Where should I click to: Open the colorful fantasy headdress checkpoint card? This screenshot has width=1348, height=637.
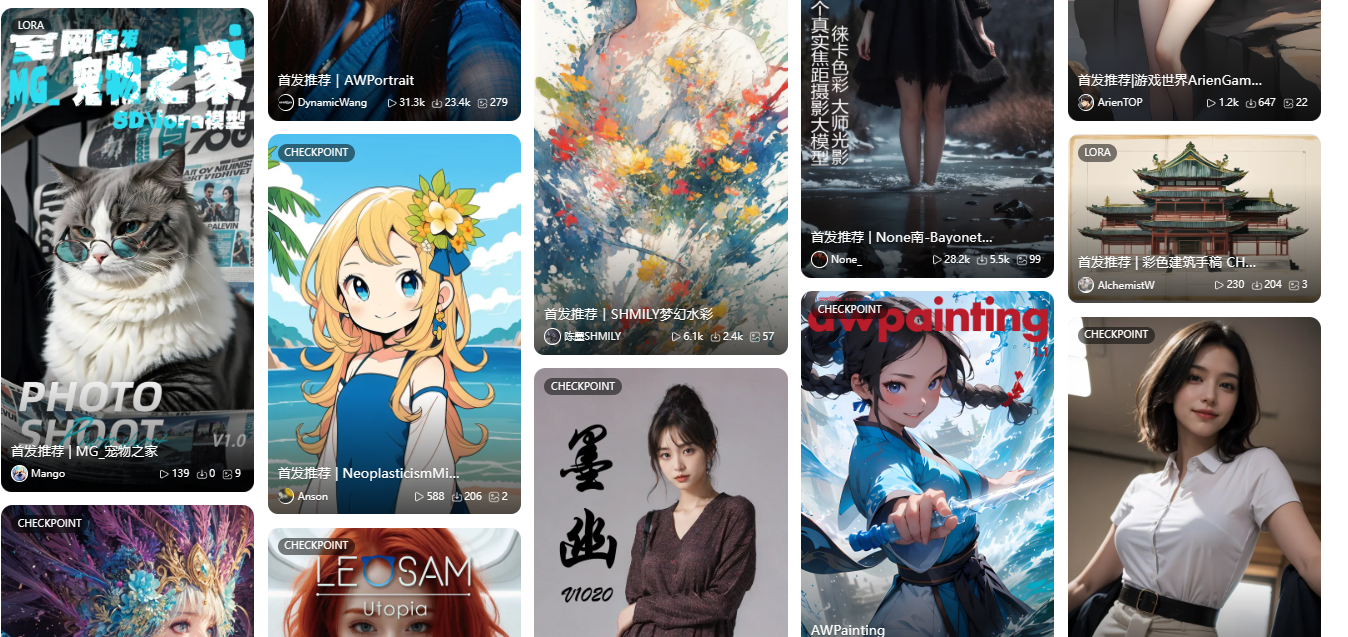point(127,575)
